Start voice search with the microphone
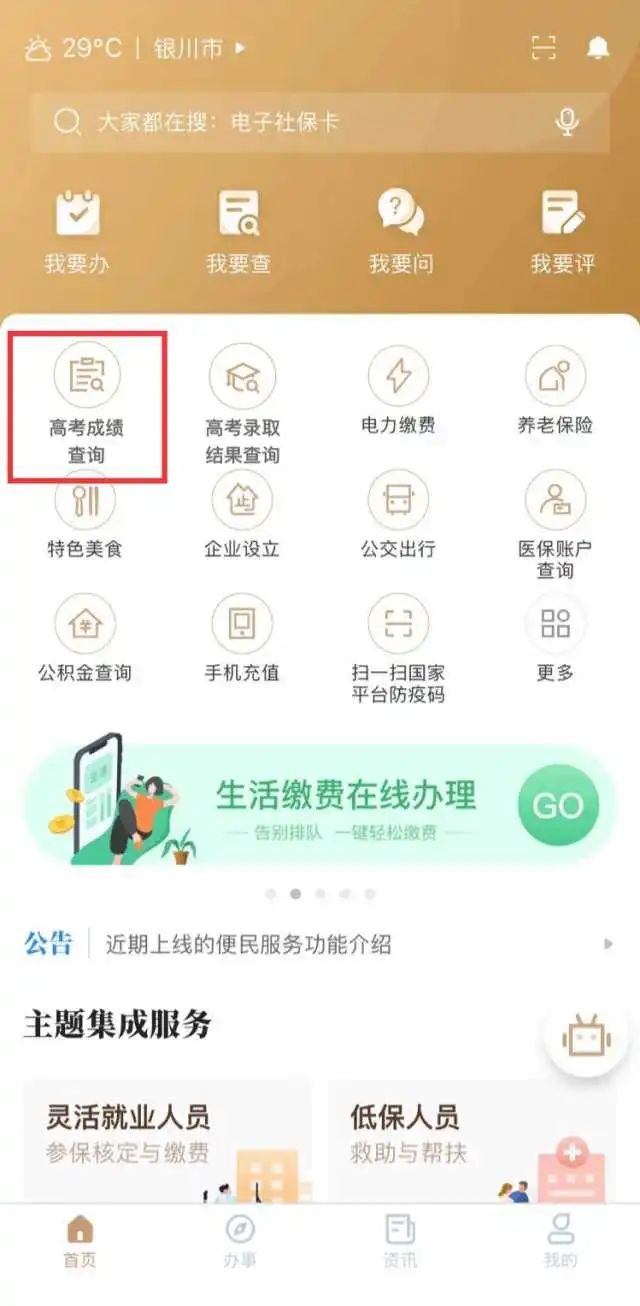 tap(567, 122)
